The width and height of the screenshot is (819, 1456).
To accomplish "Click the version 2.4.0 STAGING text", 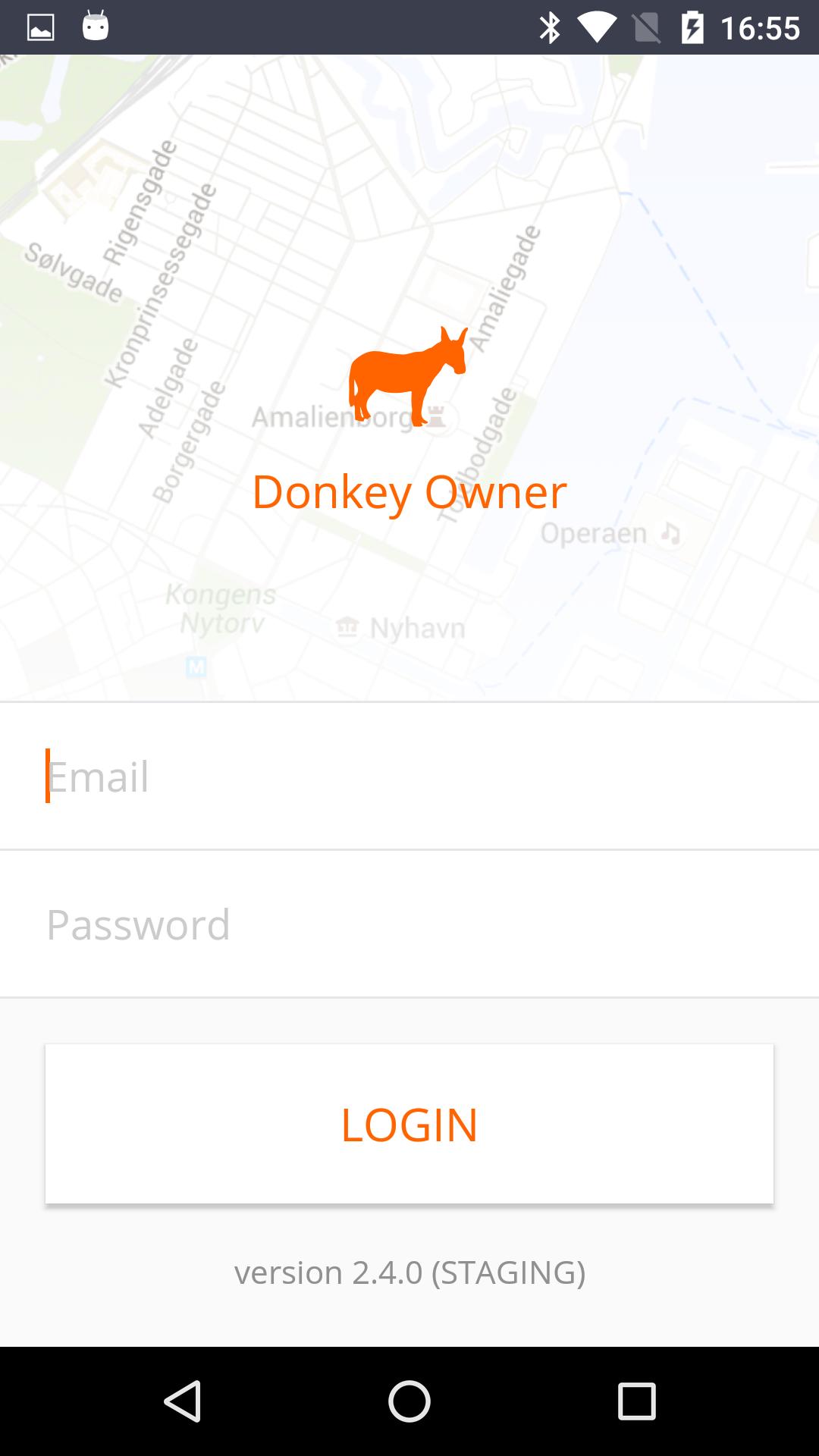I will click(409, 1272).
